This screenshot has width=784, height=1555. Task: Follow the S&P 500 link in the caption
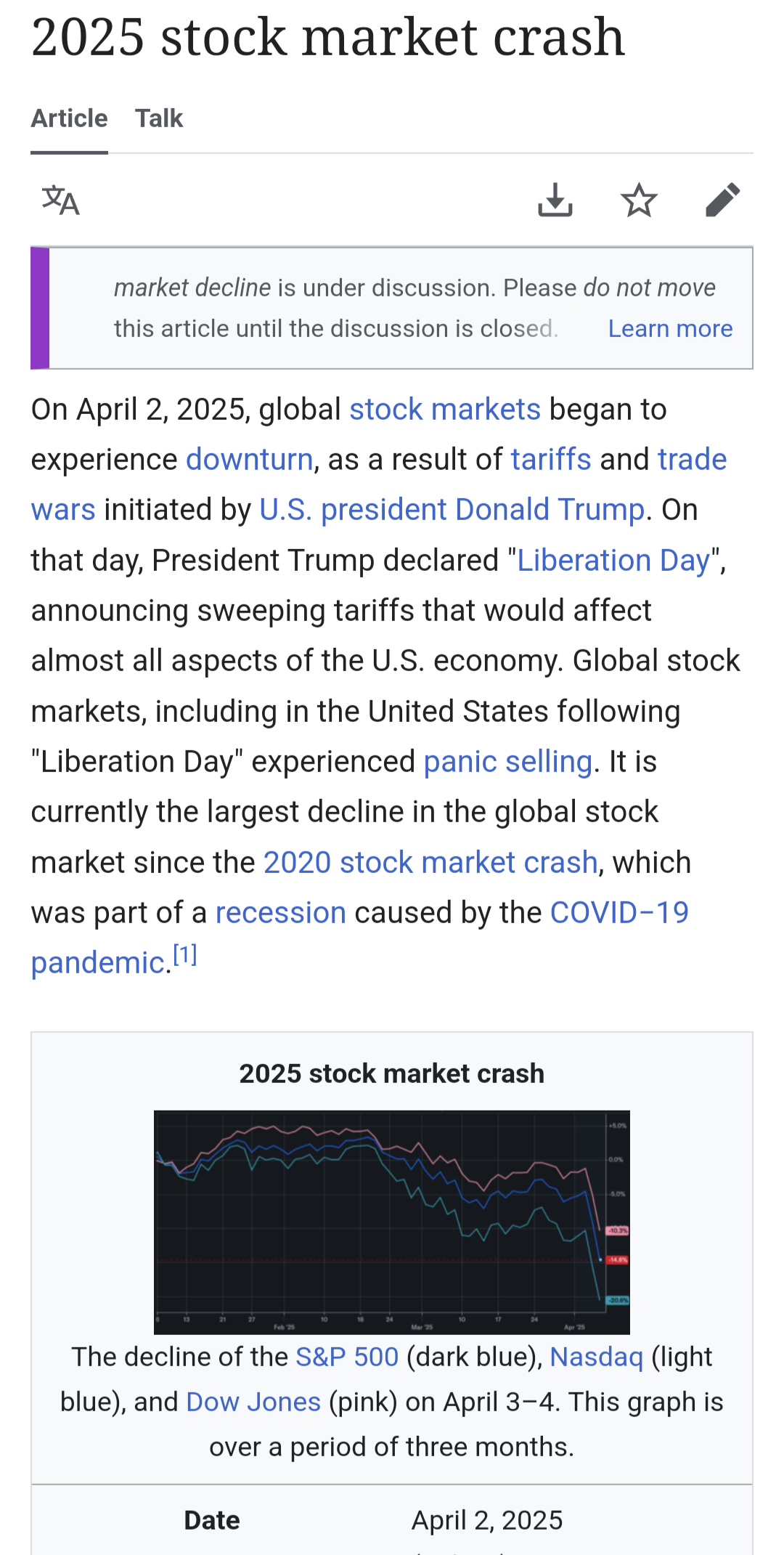[346, 1357]
